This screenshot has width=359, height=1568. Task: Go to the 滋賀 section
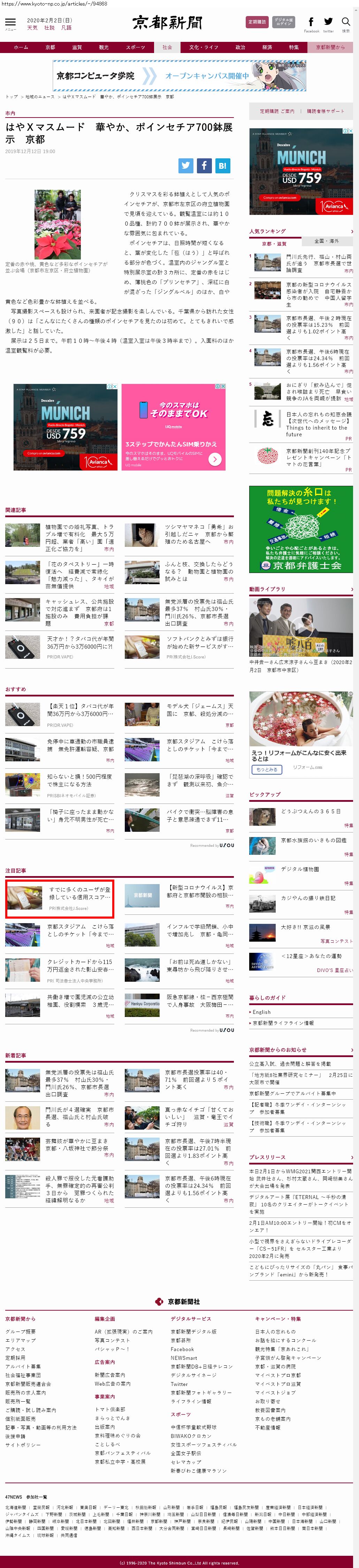(x=77, y=47)
